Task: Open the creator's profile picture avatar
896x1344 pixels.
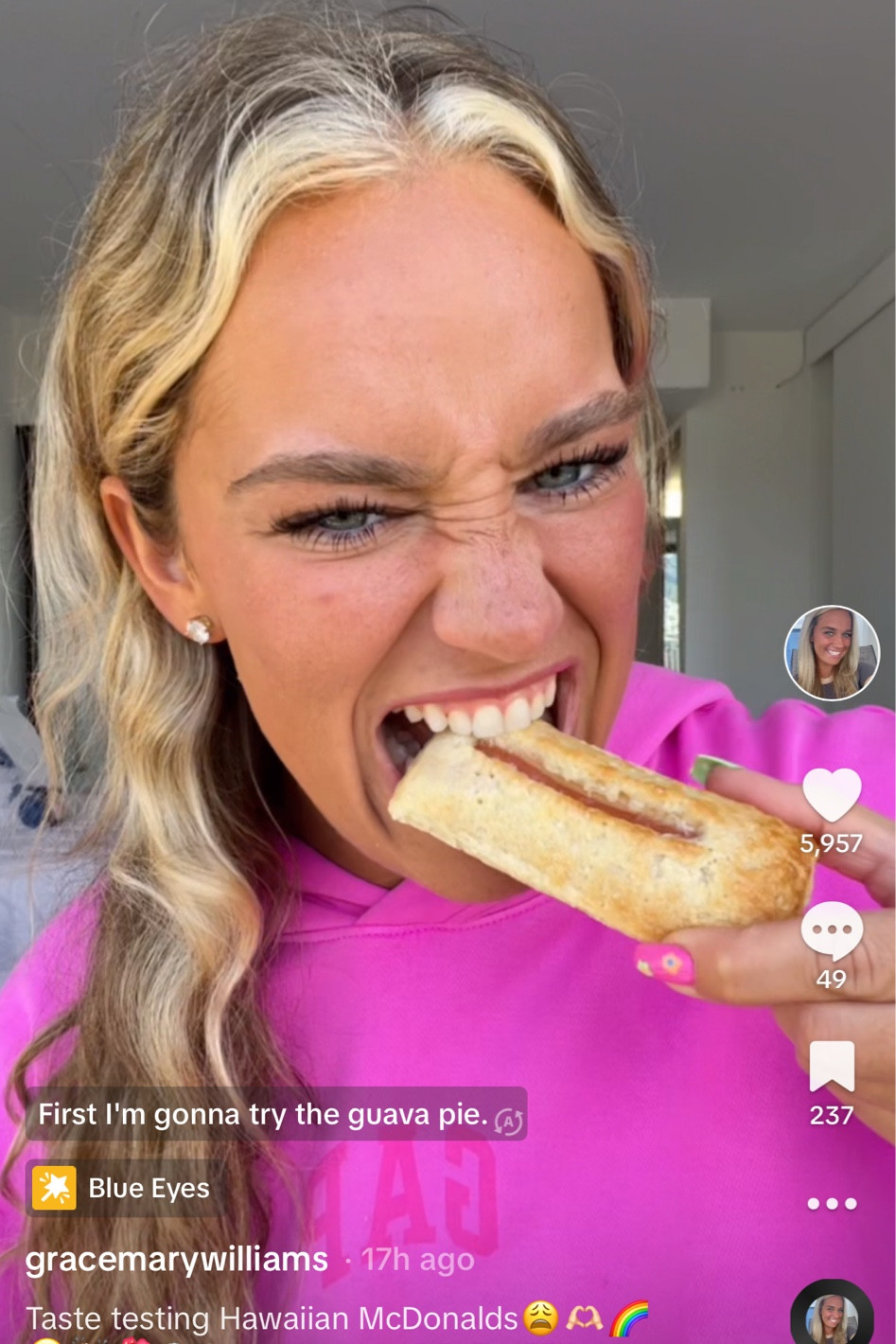Action: click(x=832, y=653)
